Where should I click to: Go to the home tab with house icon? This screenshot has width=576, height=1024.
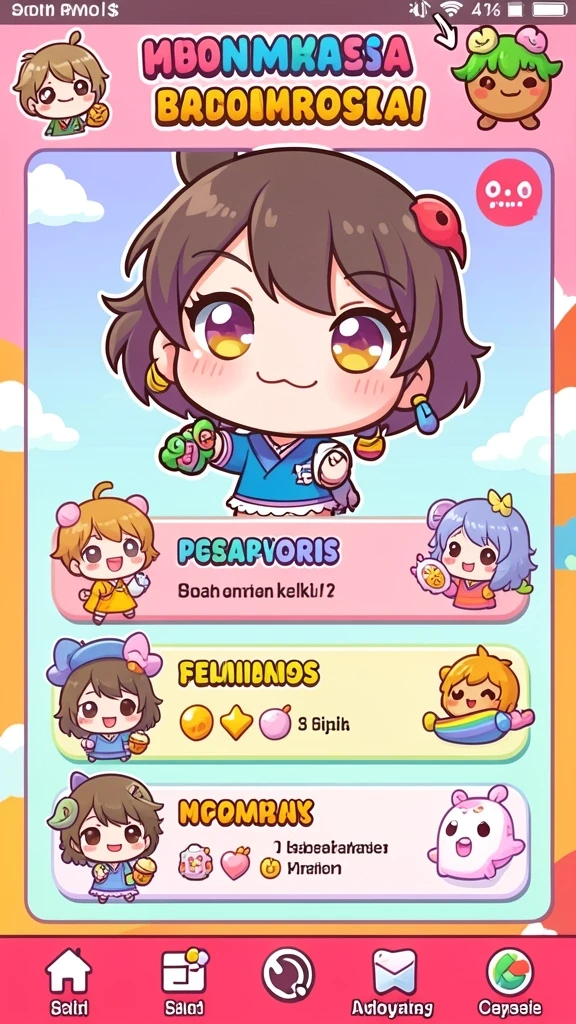pos(68,979)
